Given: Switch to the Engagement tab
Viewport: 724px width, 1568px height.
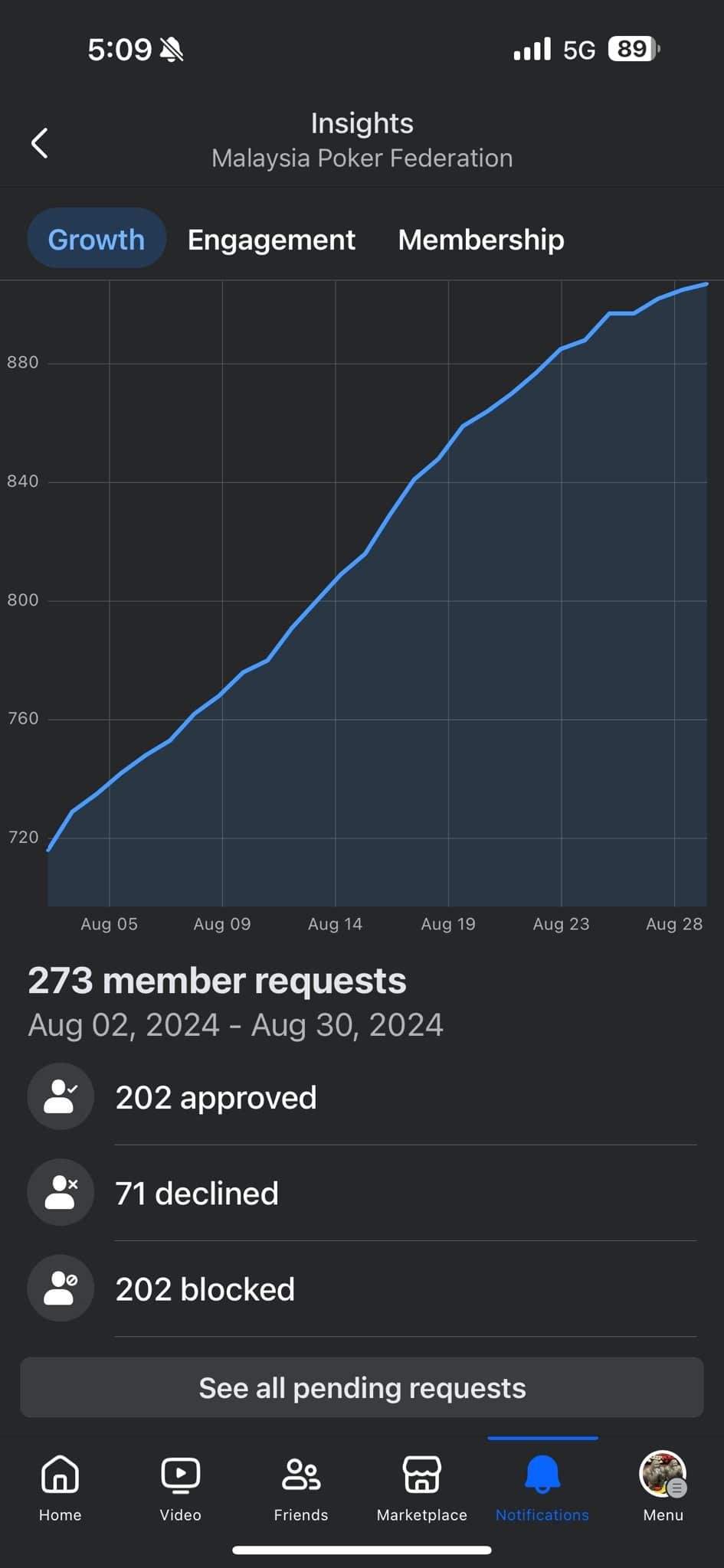Looking at the screenshot, I should (271, 239).
